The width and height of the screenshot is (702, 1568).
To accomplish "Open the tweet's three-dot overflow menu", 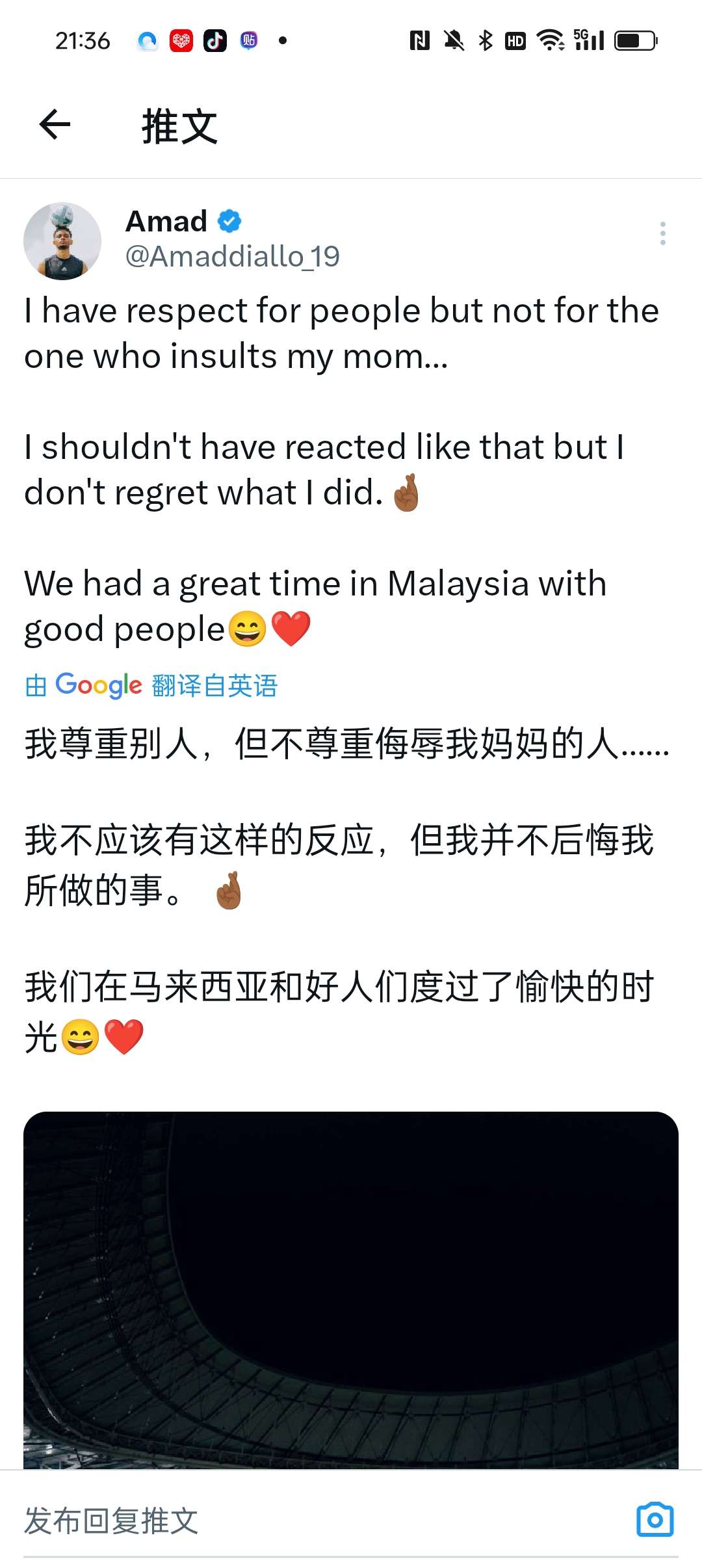I will pyautogui.click(x=662, y=233).
